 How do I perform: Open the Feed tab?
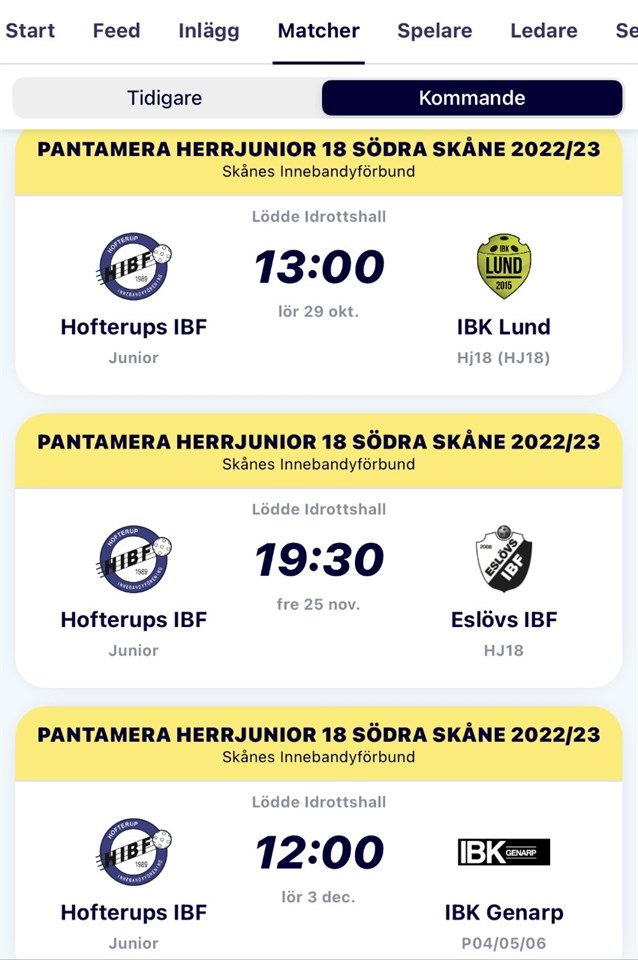click(116, 30)
